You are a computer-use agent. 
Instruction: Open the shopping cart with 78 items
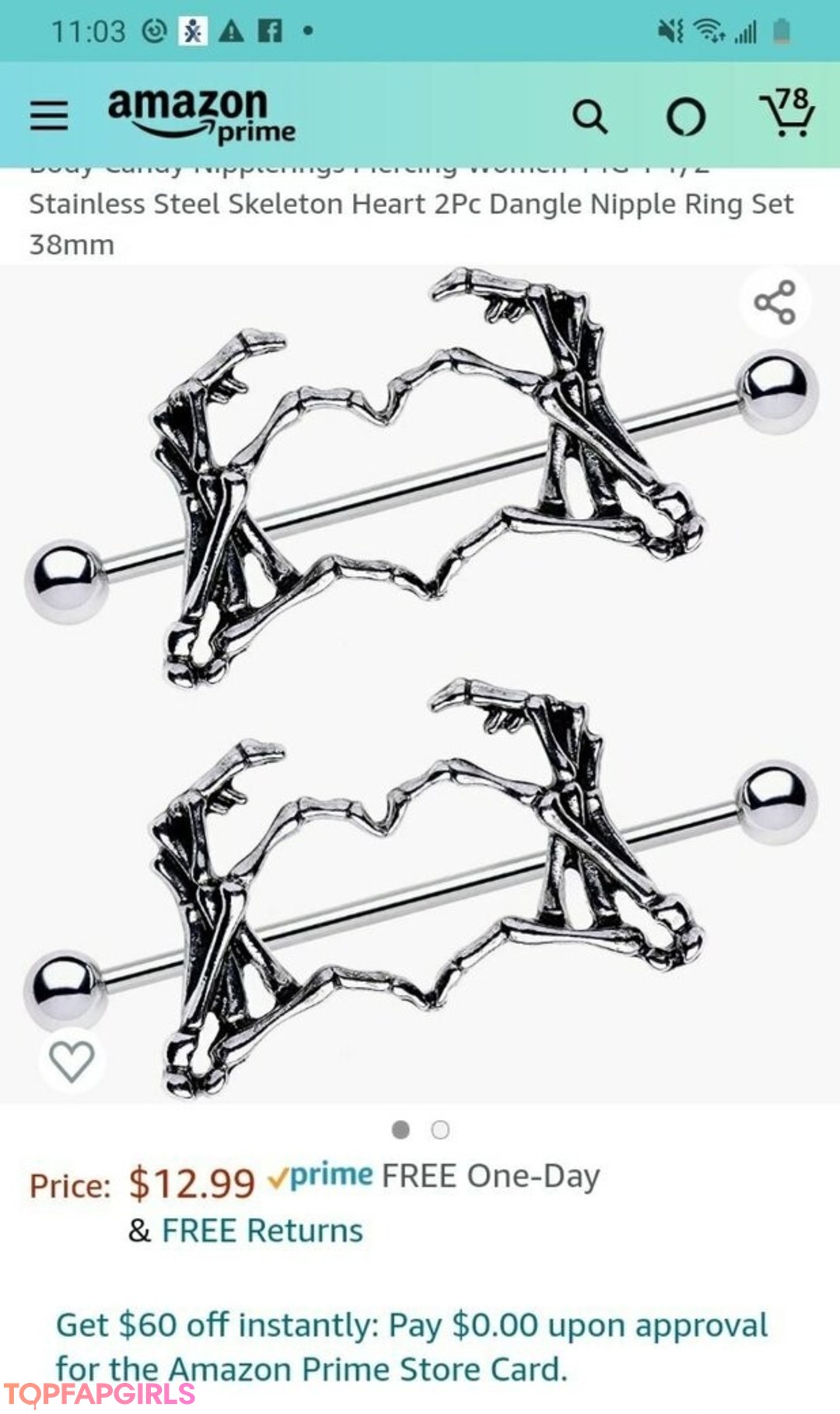point(787,114)
